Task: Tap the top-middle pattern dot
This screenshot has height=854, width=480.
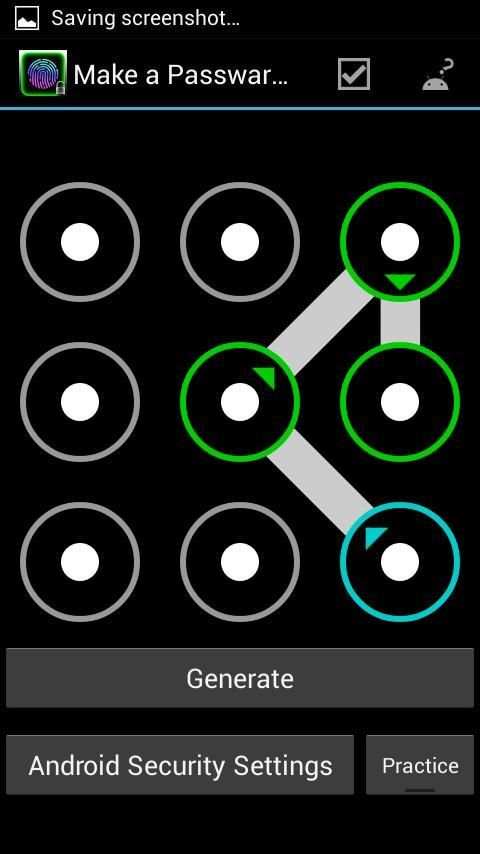Action: point(240,241)
